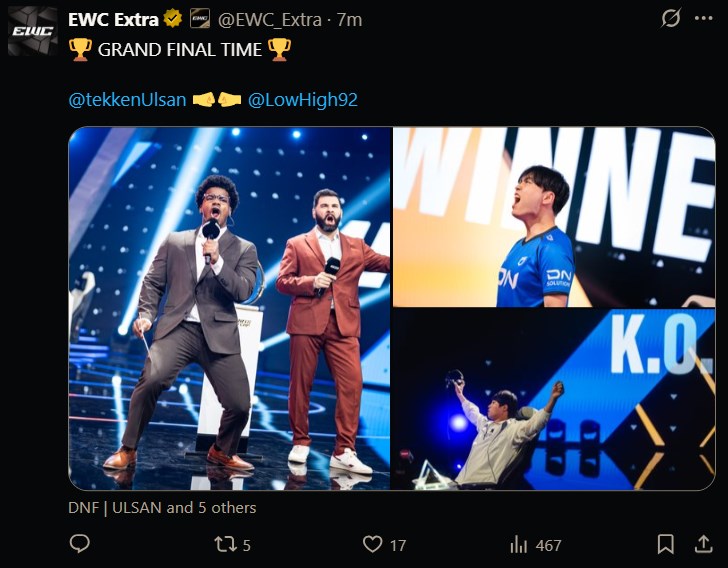Open the tagged DNF | ULSAN and others

[162, 508]
